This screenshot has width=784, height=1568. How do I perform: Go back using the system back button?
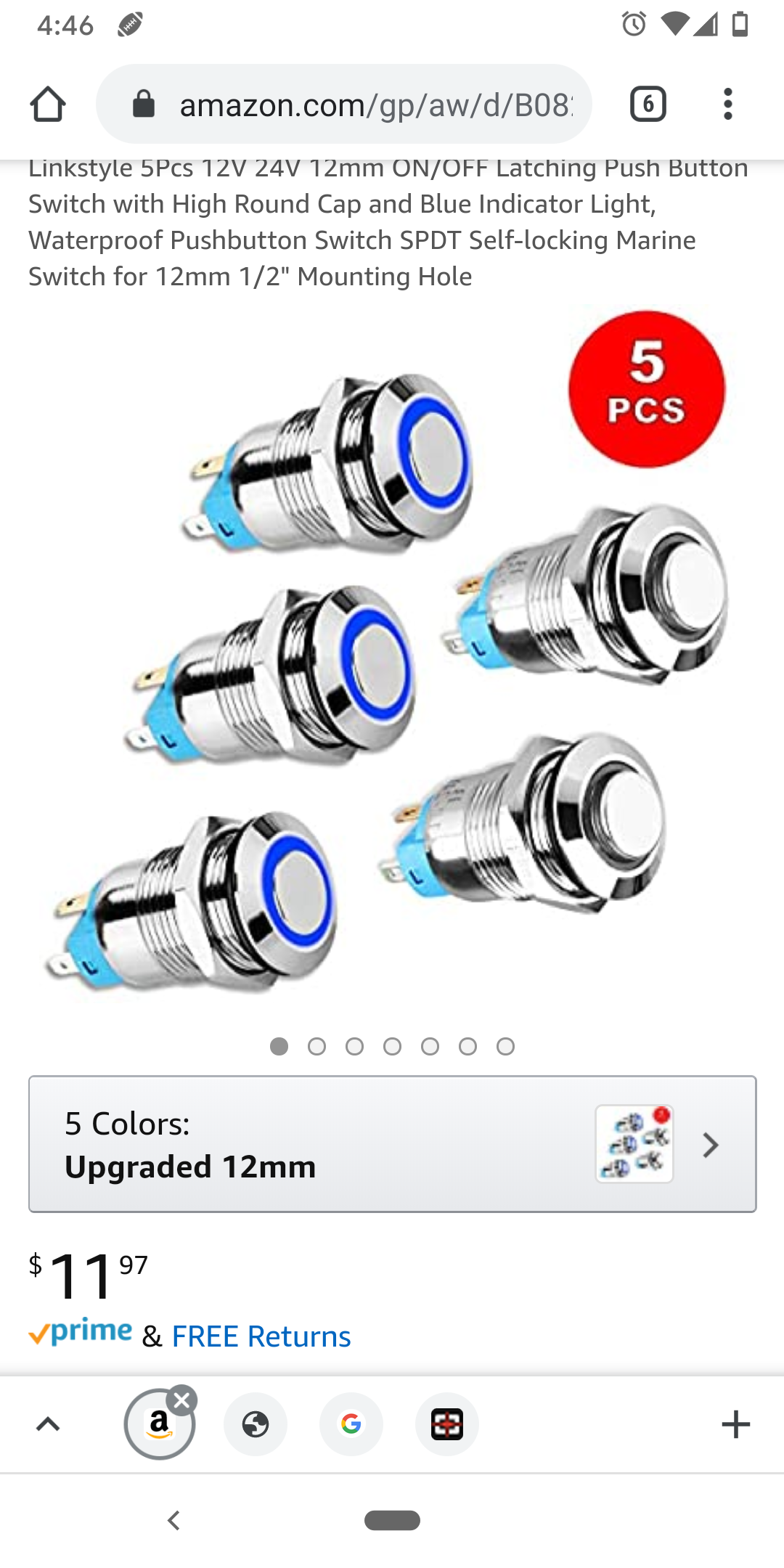pyautogui.click(x=173, y=1520)
